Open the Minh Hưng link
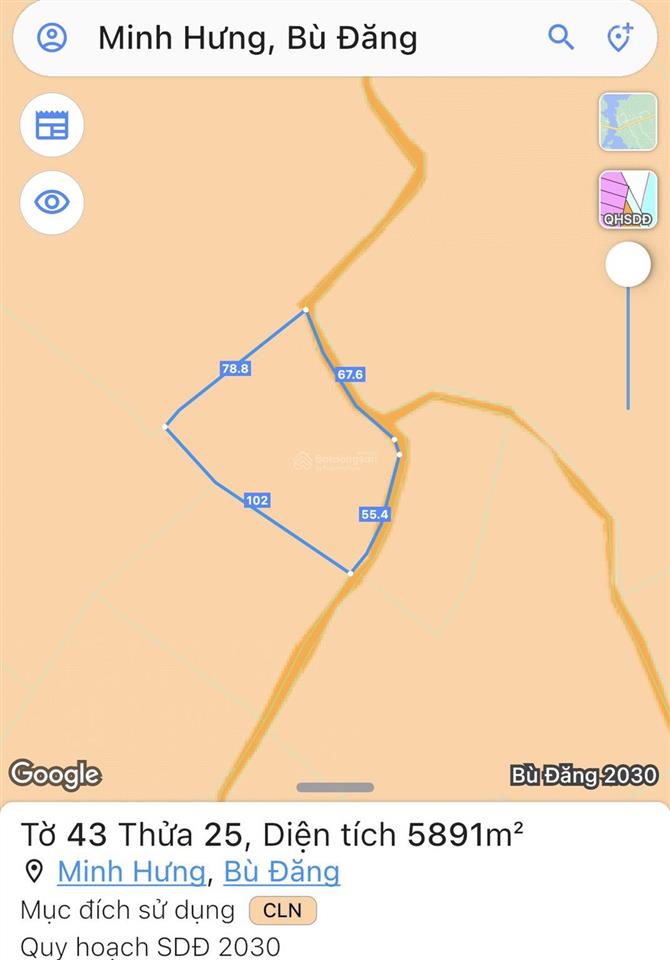The height and width of the screenshot is (960, 670). pos(131,872)
